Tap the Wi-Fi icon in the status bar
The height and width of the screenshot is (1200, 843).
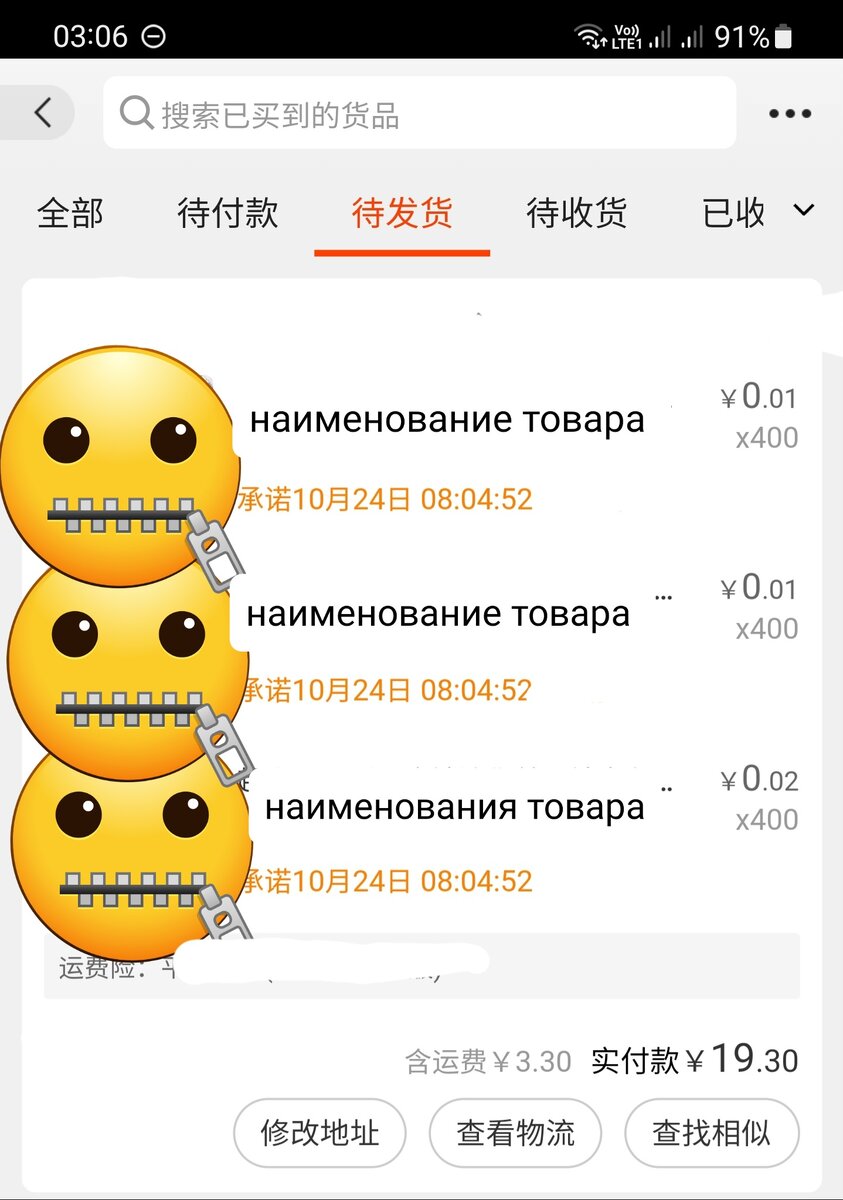589,32
